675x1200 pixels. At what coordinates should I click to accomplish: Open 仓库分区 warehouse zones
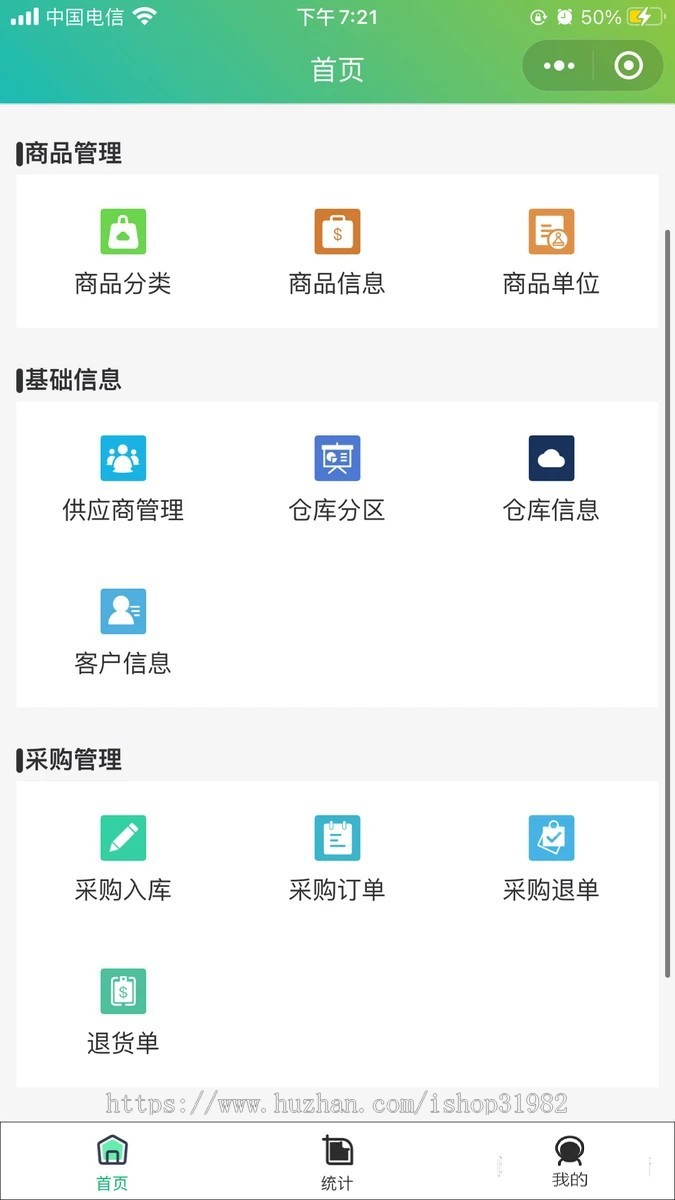click(x=337, y=478)
